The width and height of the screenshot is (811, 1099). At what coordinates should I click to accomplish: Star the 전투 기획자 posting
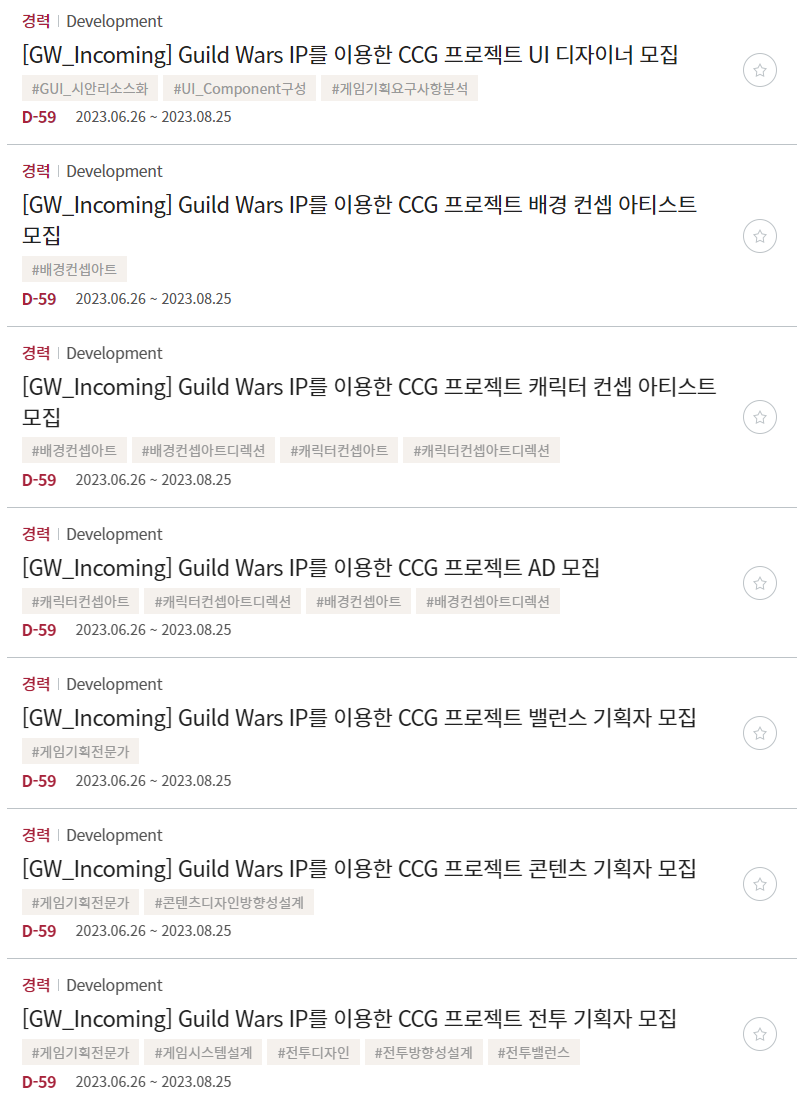(x=760, y=1034)
